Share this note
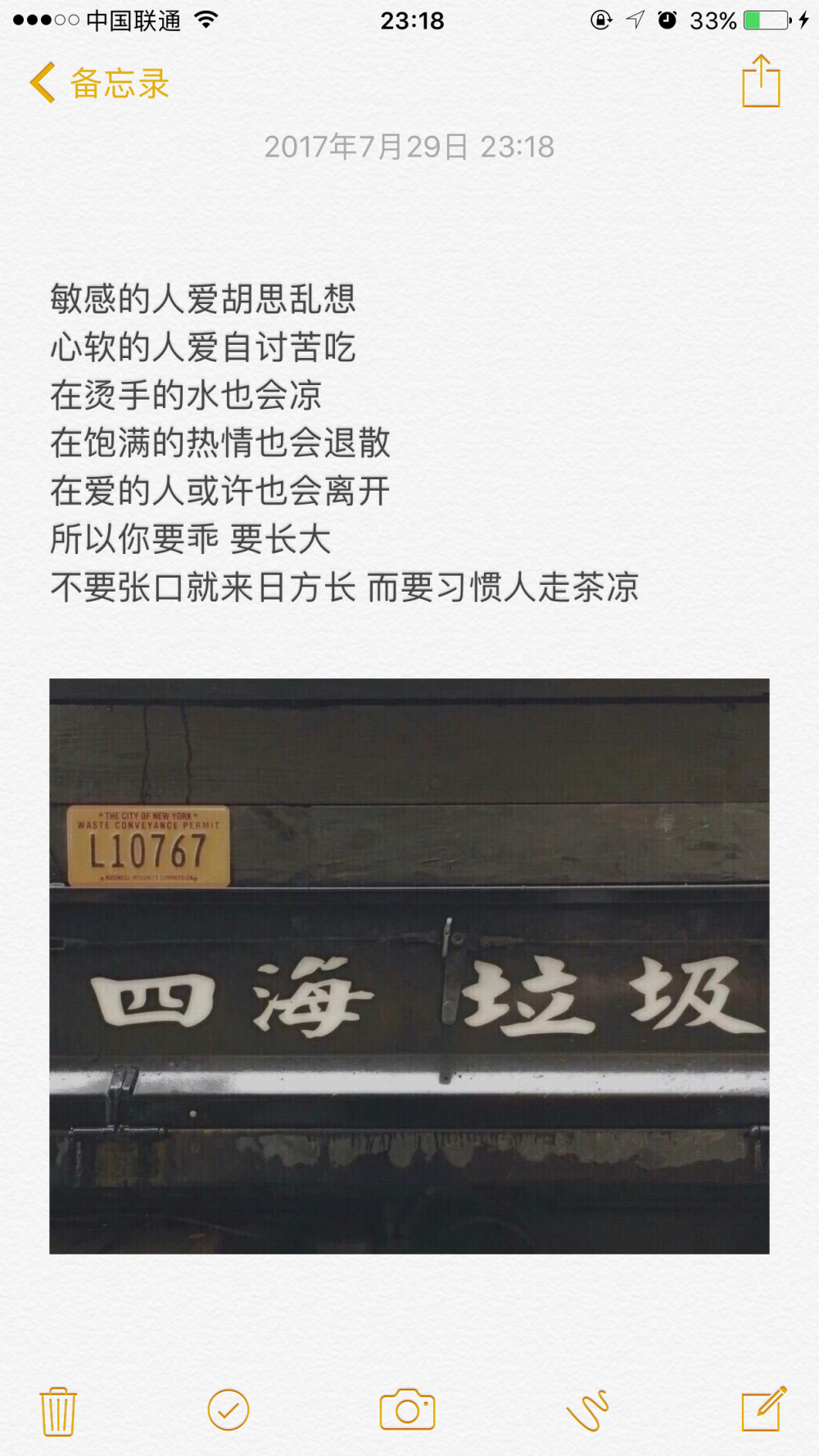 [x=761, y=80]
